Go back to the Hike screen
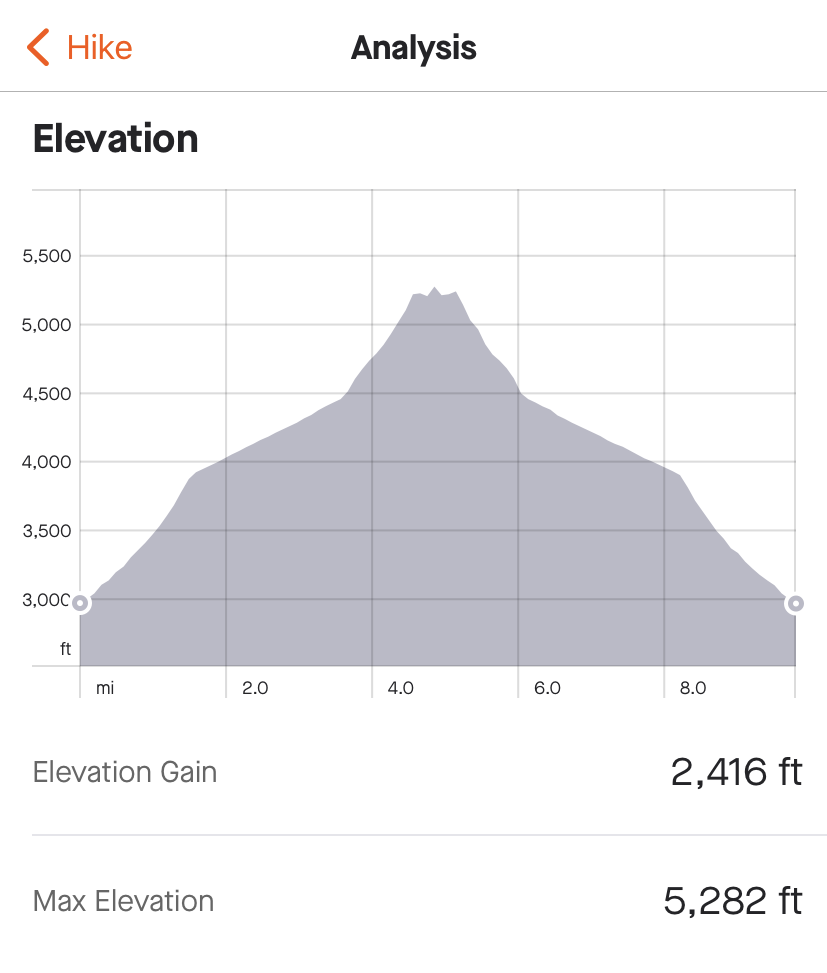Screen dimensions: 827x973 79,48
